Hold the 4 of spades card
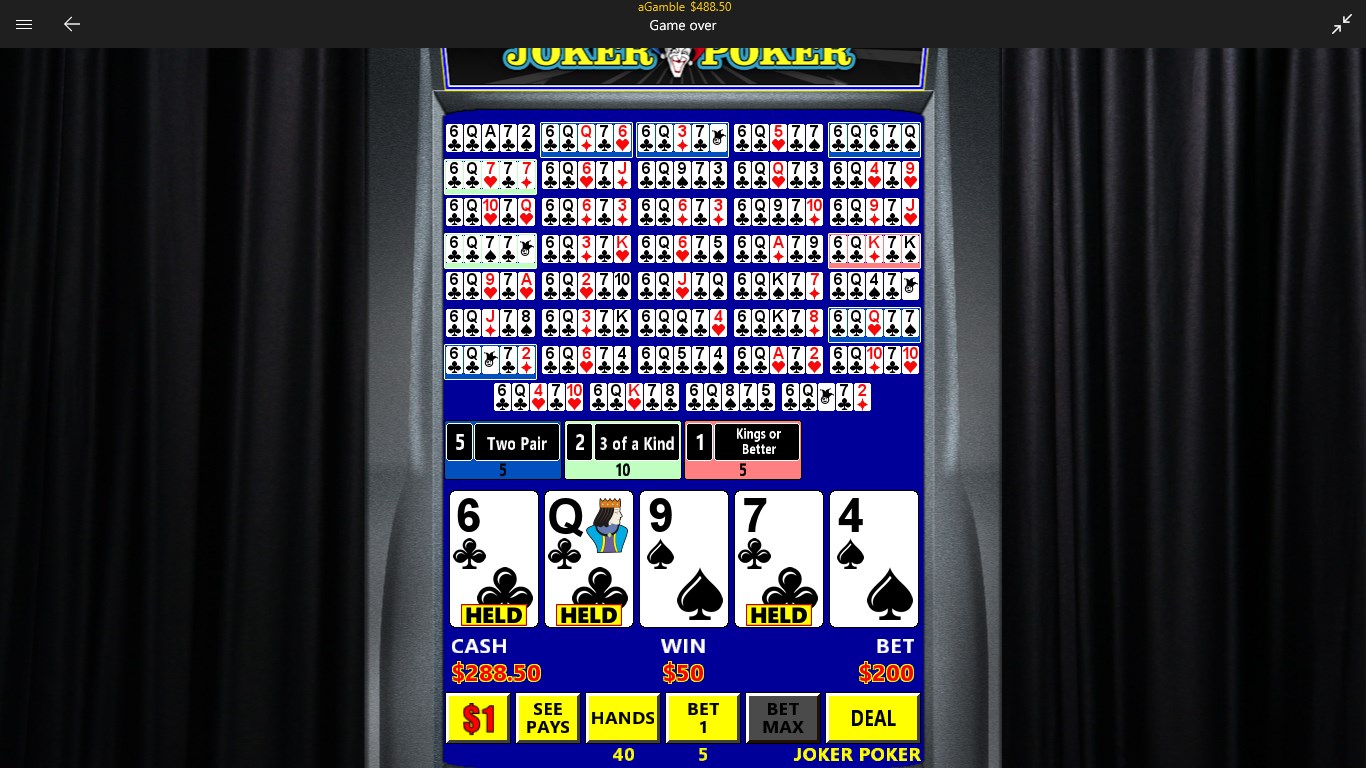1366x768 pixels. (873, 558)
